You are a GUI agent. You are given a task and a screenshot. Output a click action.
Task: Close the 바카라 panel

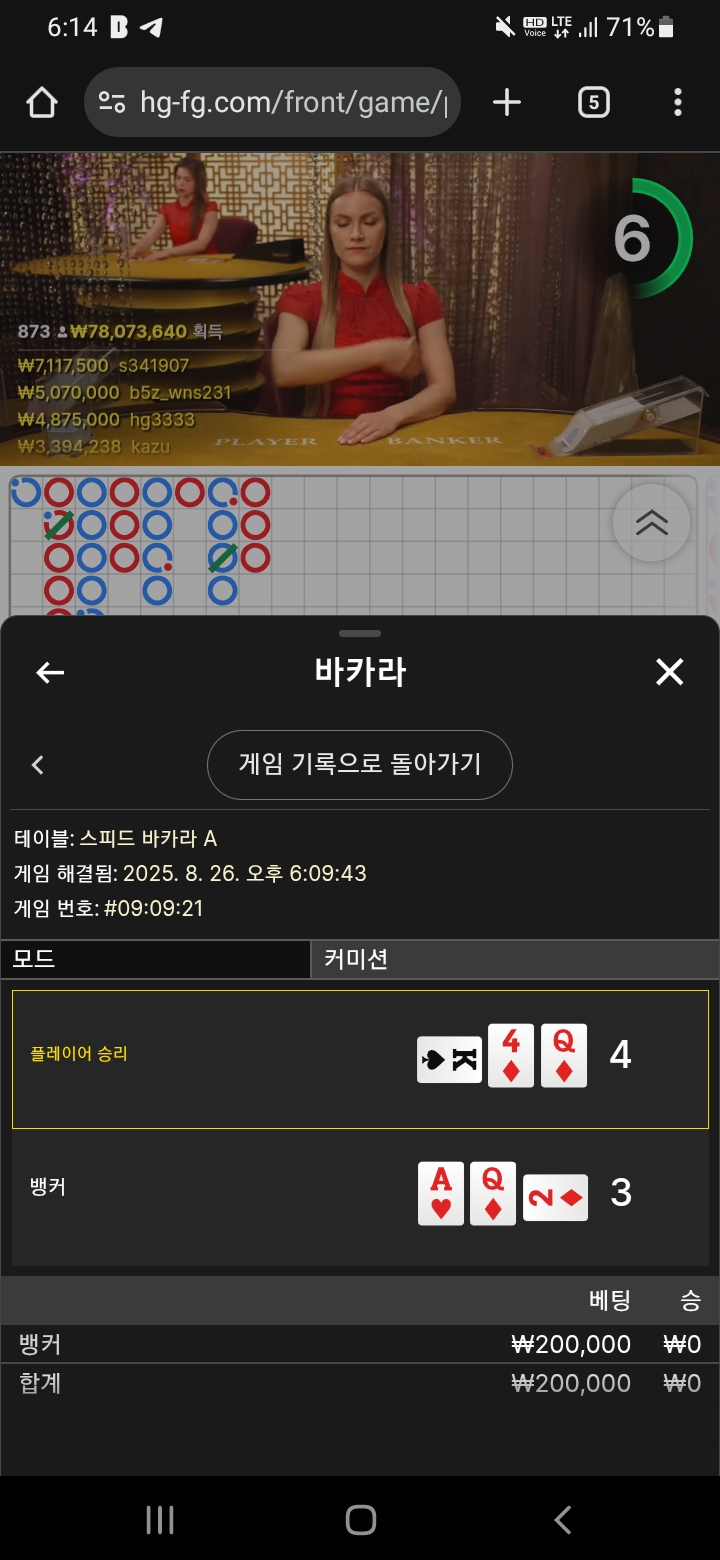pos(669,672)
